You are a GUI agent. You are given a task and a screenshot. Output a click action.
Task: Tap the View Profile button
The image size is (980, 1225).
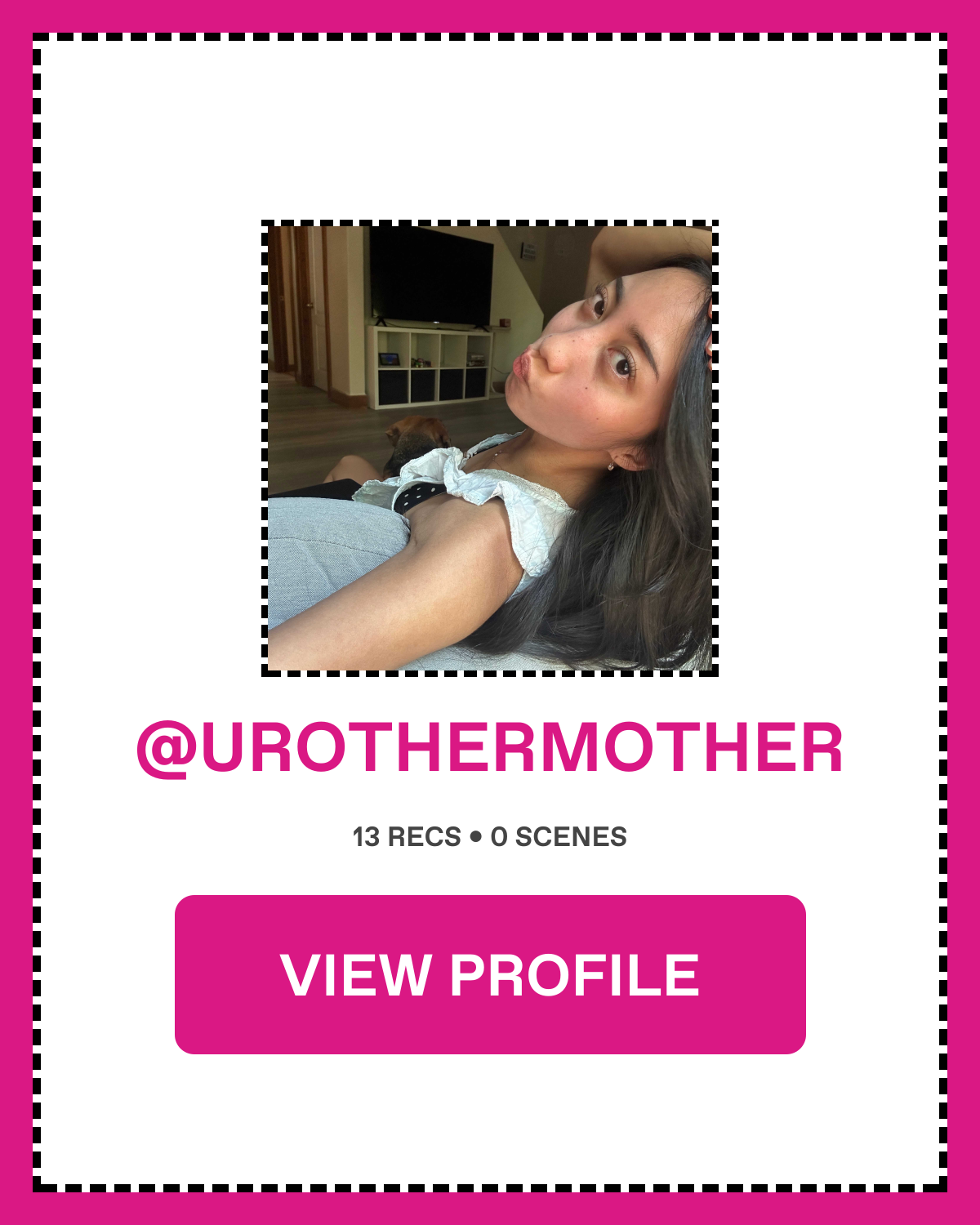(490, 974)
